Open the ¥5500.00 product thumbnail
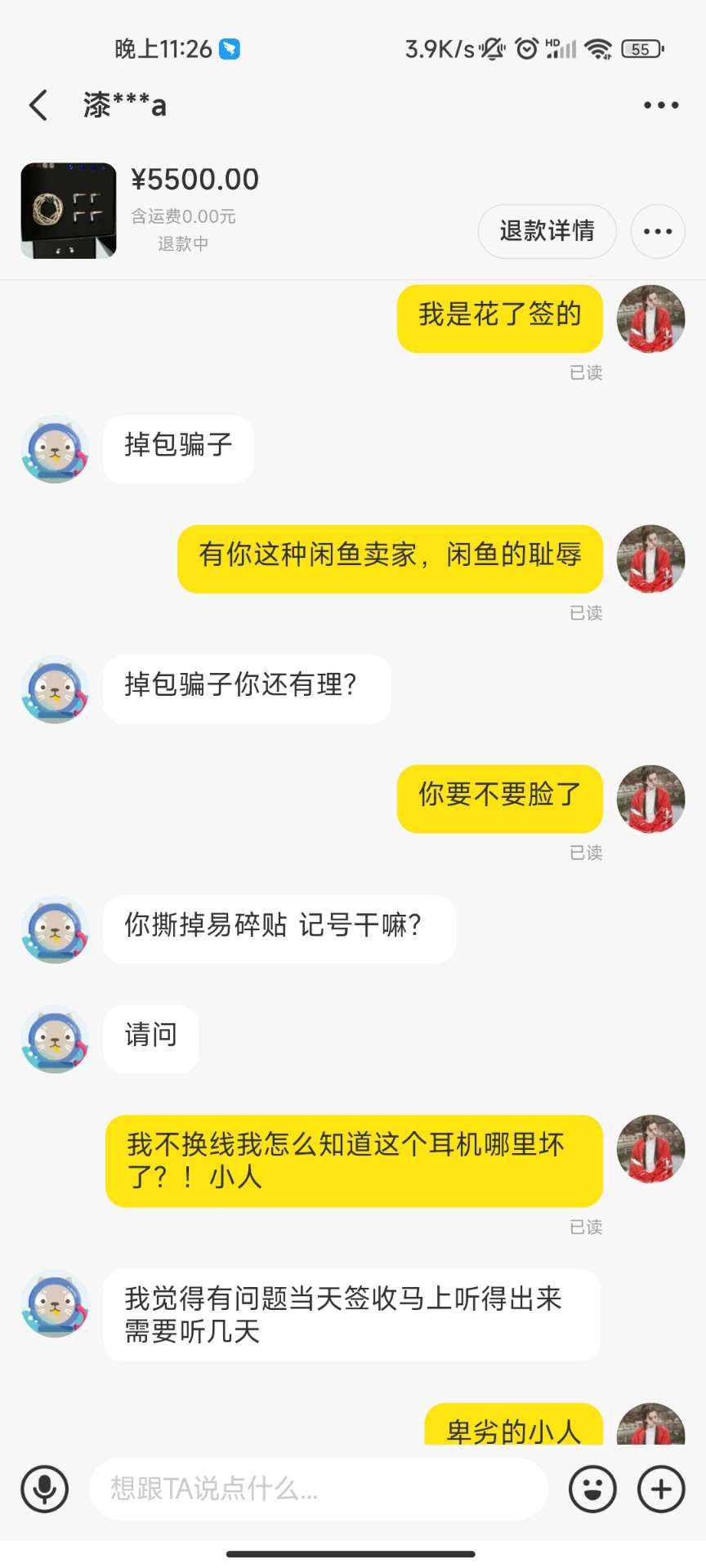The width and height of the screenshot is (706, 1568). coord(69,211)
